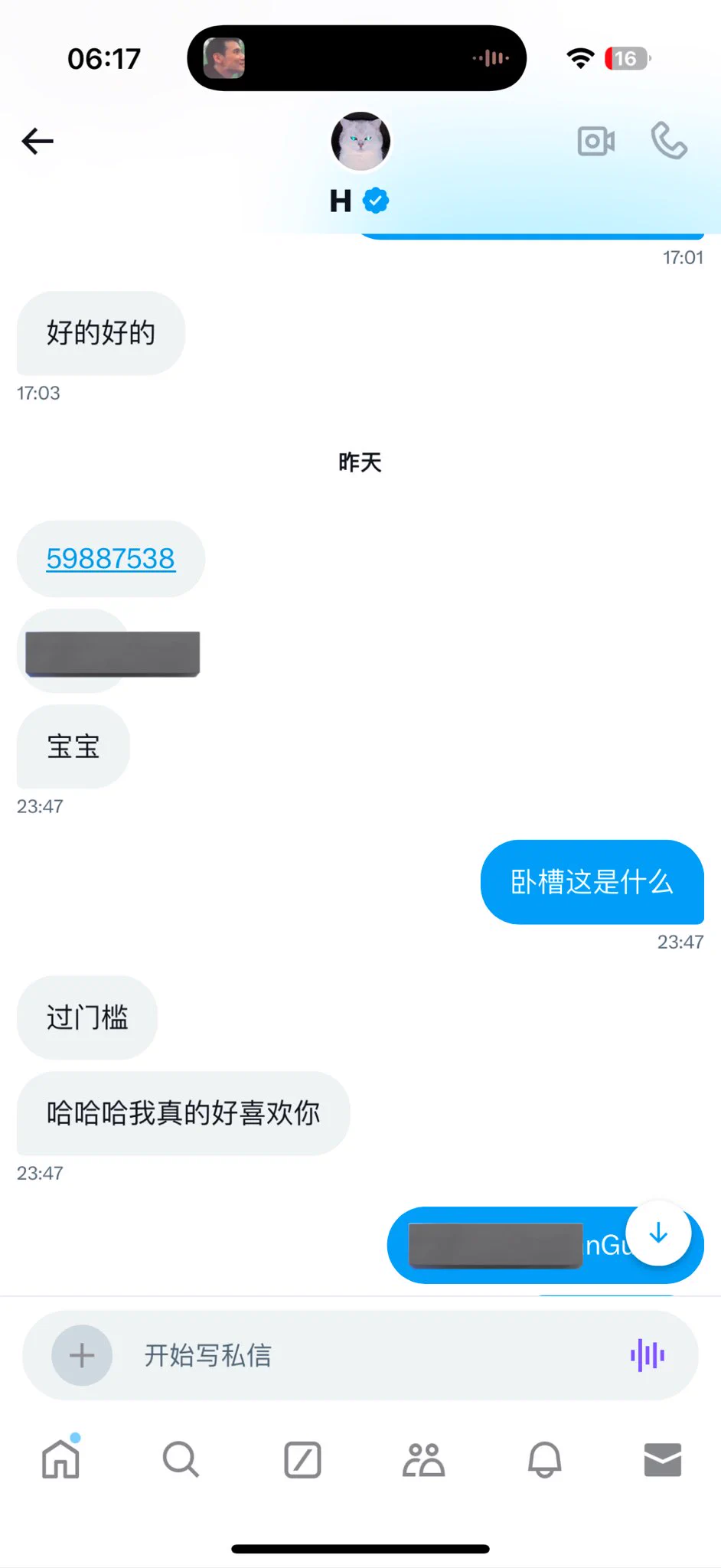
Task: Jump to latest message with down arrow
Action: point(658,1233)
